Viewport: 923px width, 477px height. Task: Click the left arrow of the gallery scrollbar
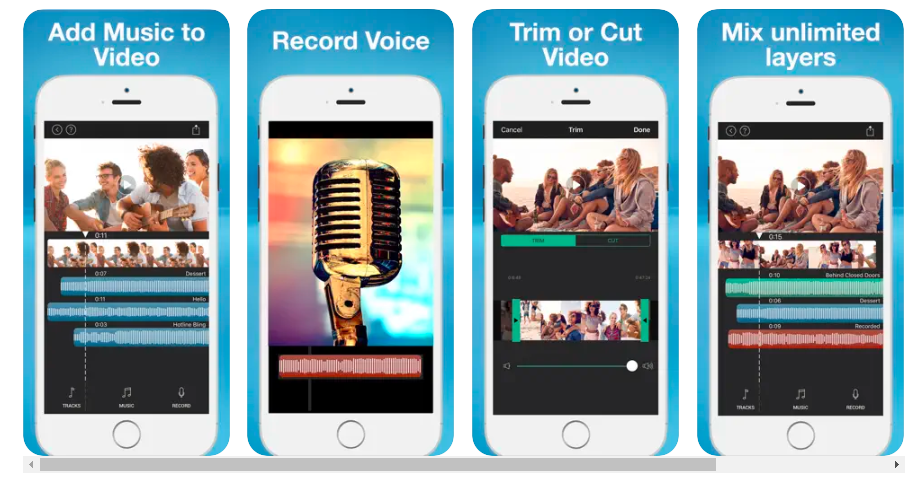coord(31,465)
